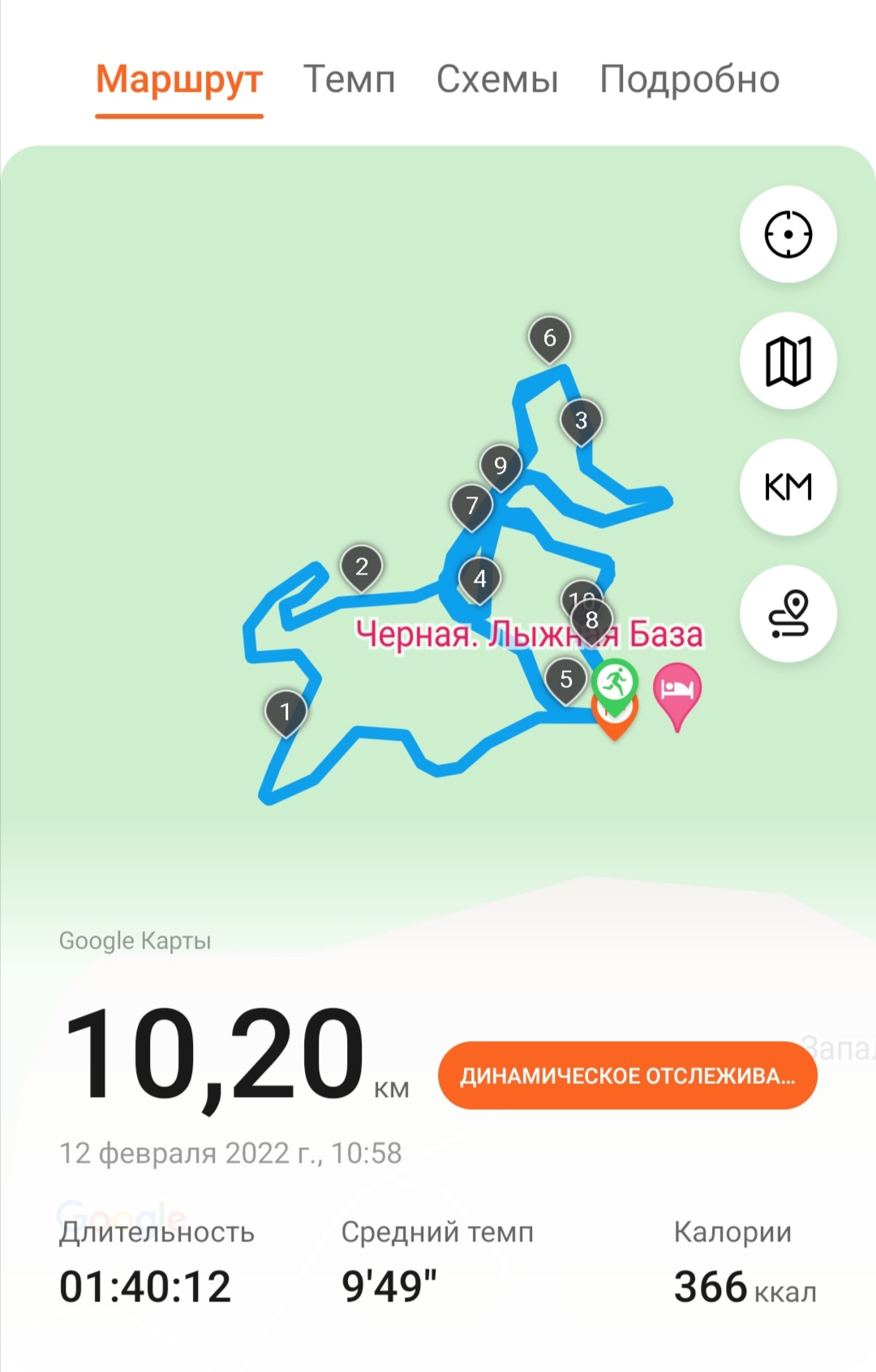
Task: Select the Маршрут tab
Action: point(179,80)
